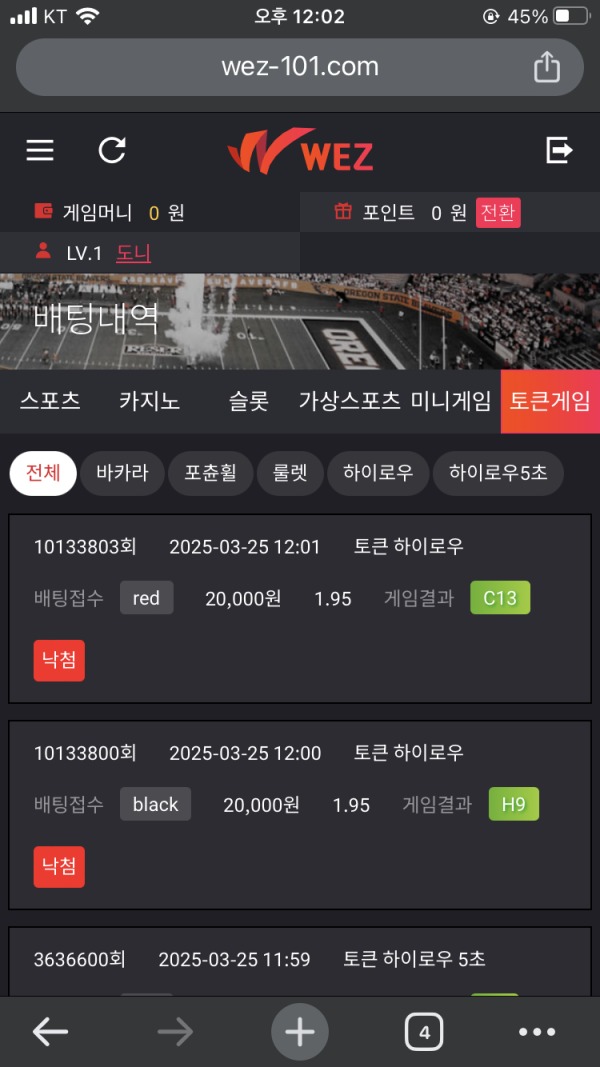Select the 전체 filter chip
Viewport: 600px width, 1067px height.
point(44,473)
